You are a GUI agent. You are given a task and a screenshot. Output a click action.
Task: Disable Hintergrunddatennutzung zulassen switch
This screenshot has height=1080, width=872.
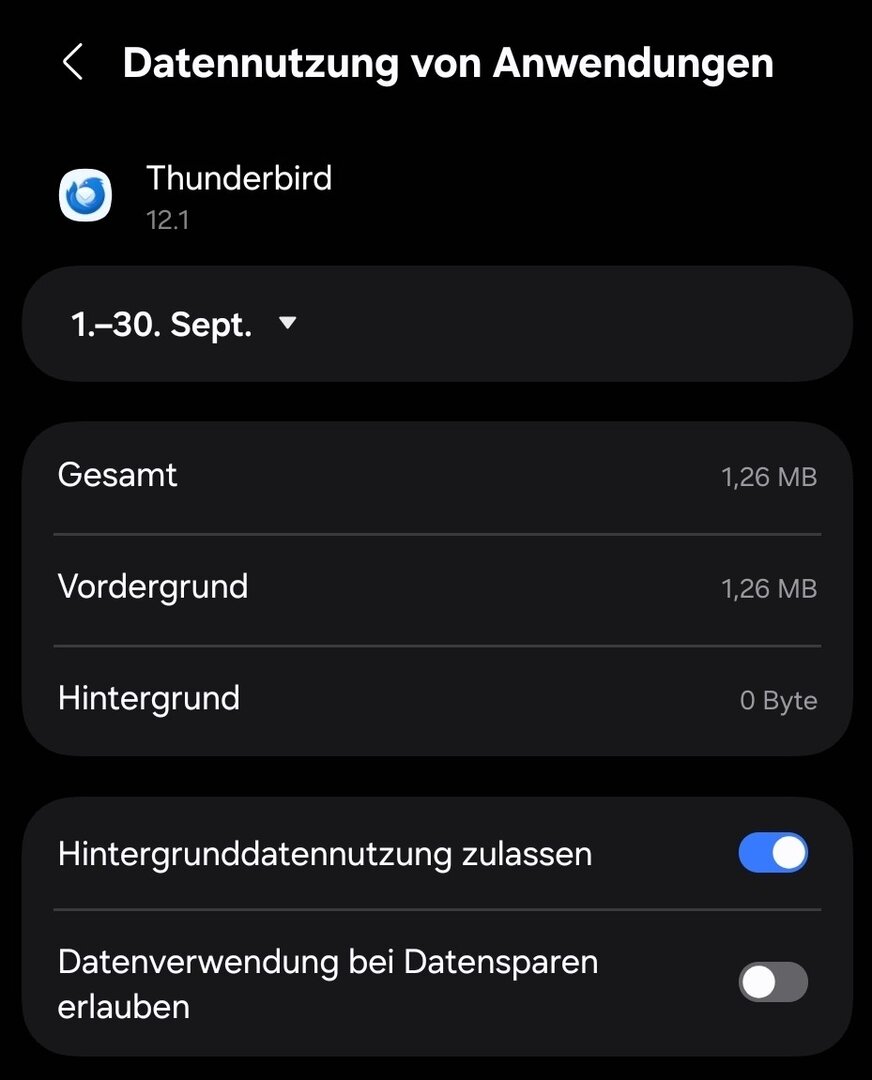[772, 853]
